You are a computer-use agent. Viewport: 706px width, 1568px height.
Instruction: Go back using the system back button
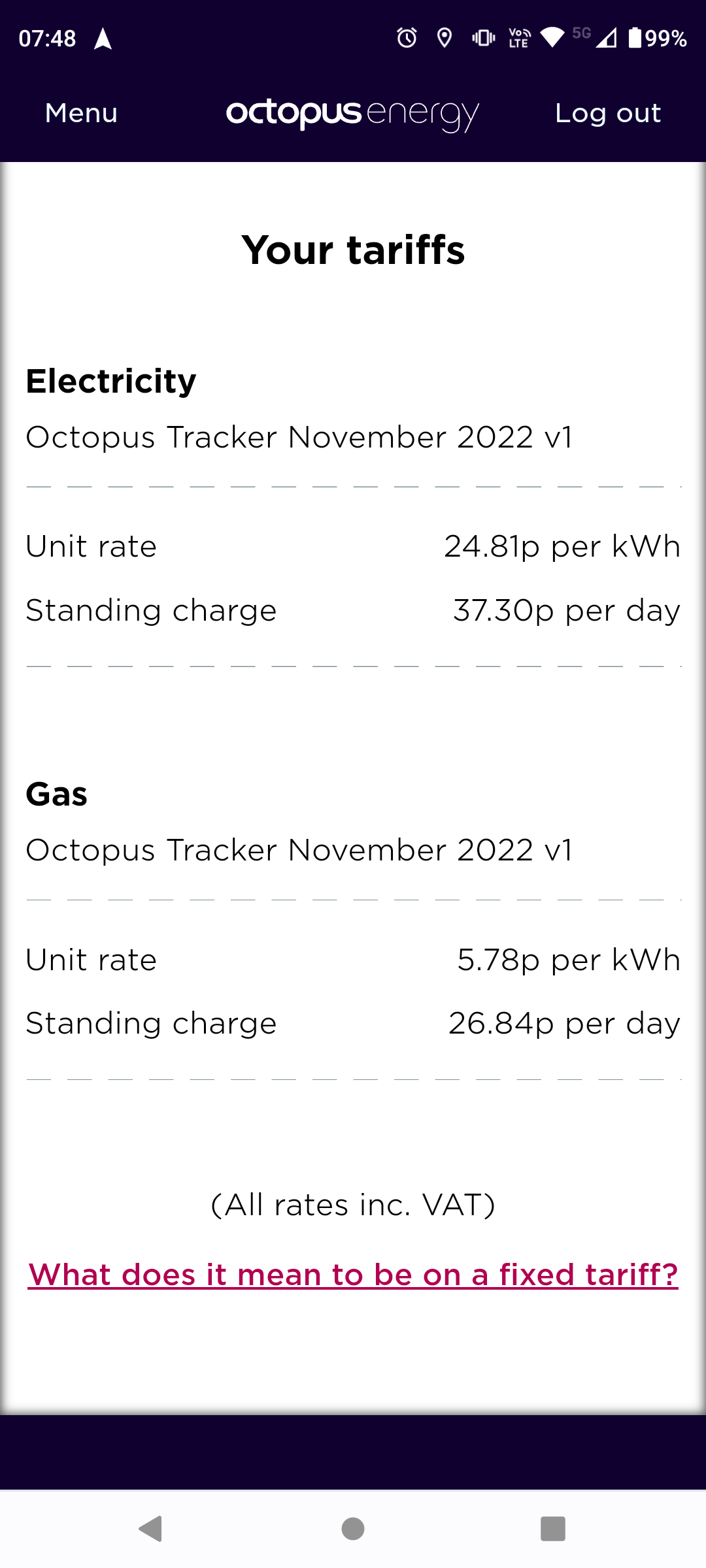[151, 1529]
